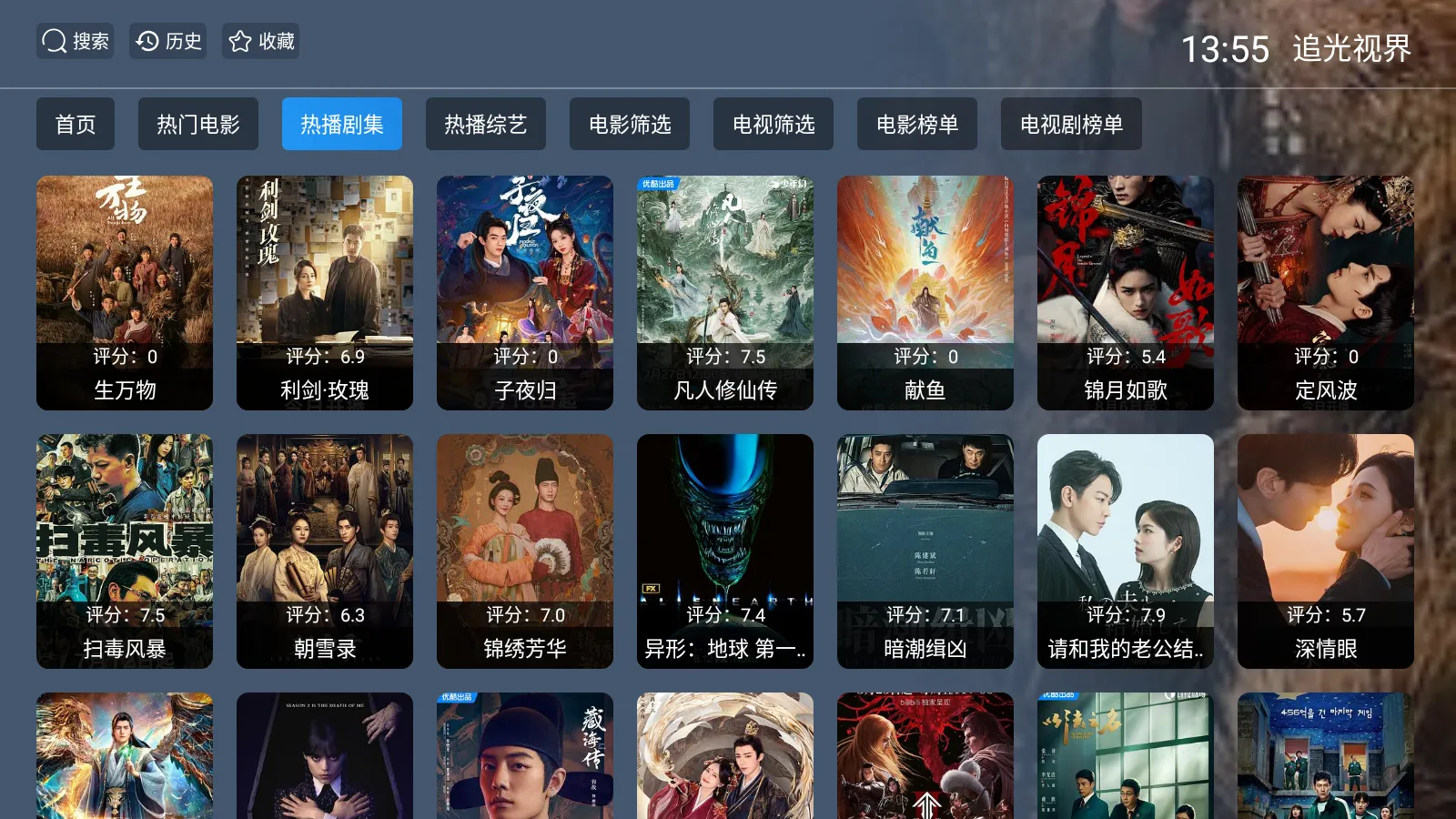This screenshot has width=1456, height=819.
Task: Open 凡人修仙传 details
Action: tap(725, 292)
